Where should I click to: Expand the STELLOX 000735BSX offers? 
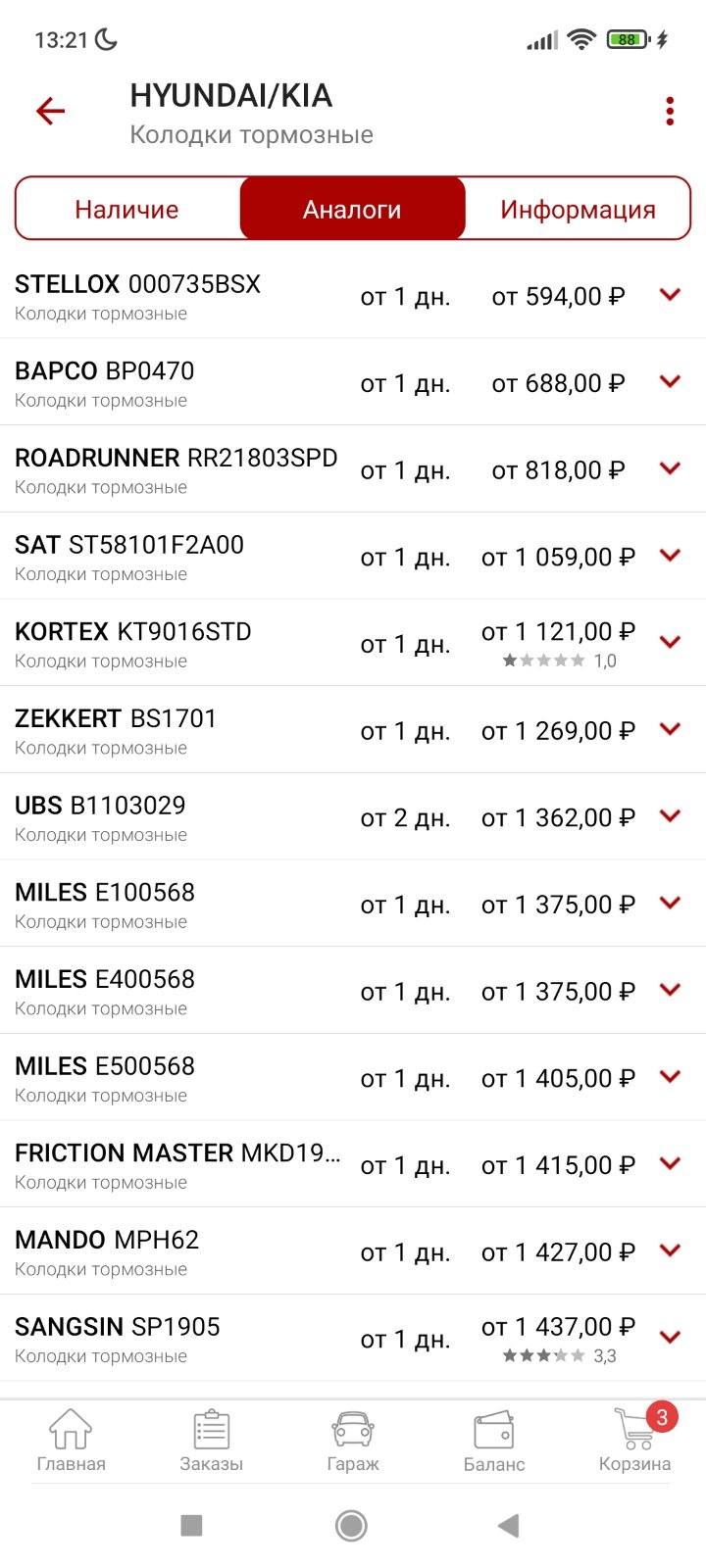(x=671, y=295)
